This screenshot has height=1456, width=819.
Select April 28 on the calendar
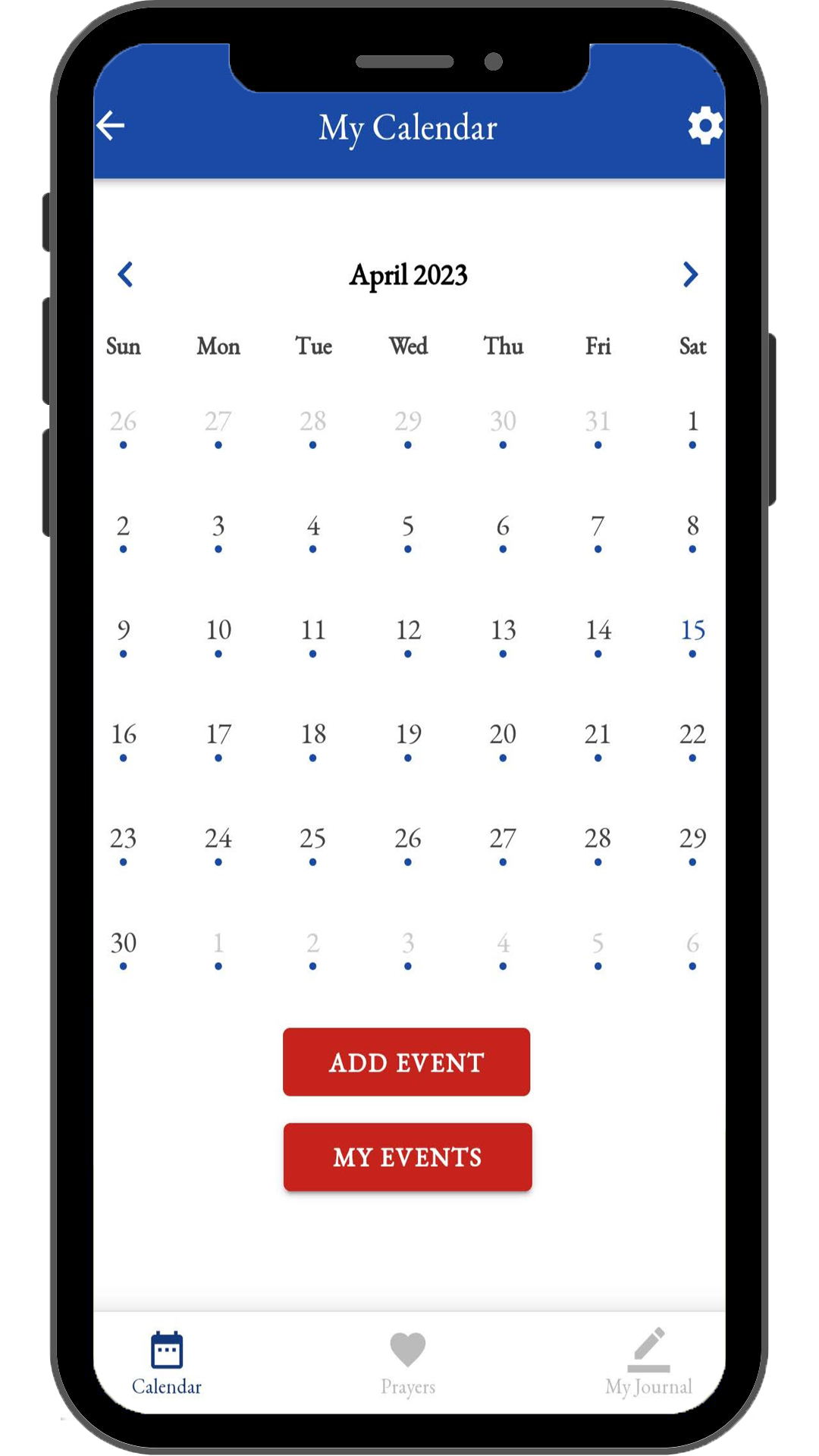click(x=598, y=839)
